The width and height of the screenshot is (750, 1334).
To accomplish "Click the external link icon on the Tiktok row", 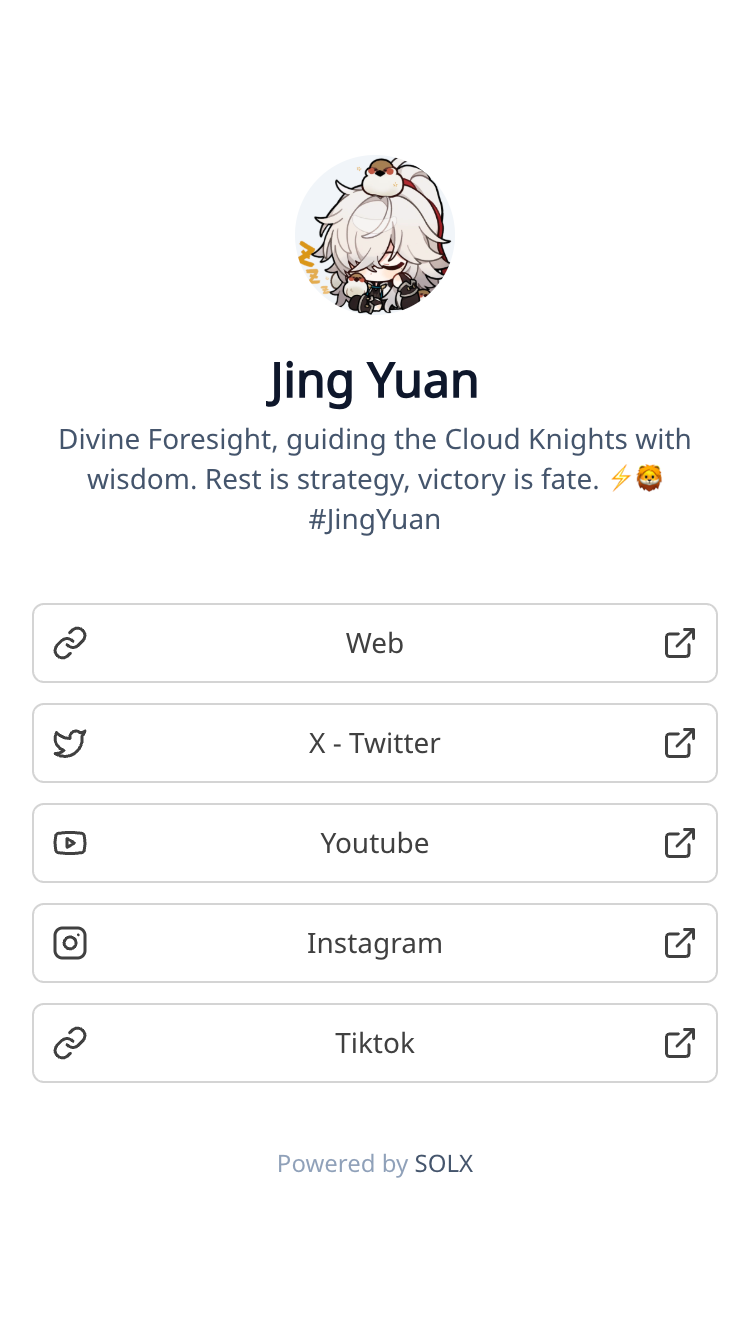I will coord(679,1043).
